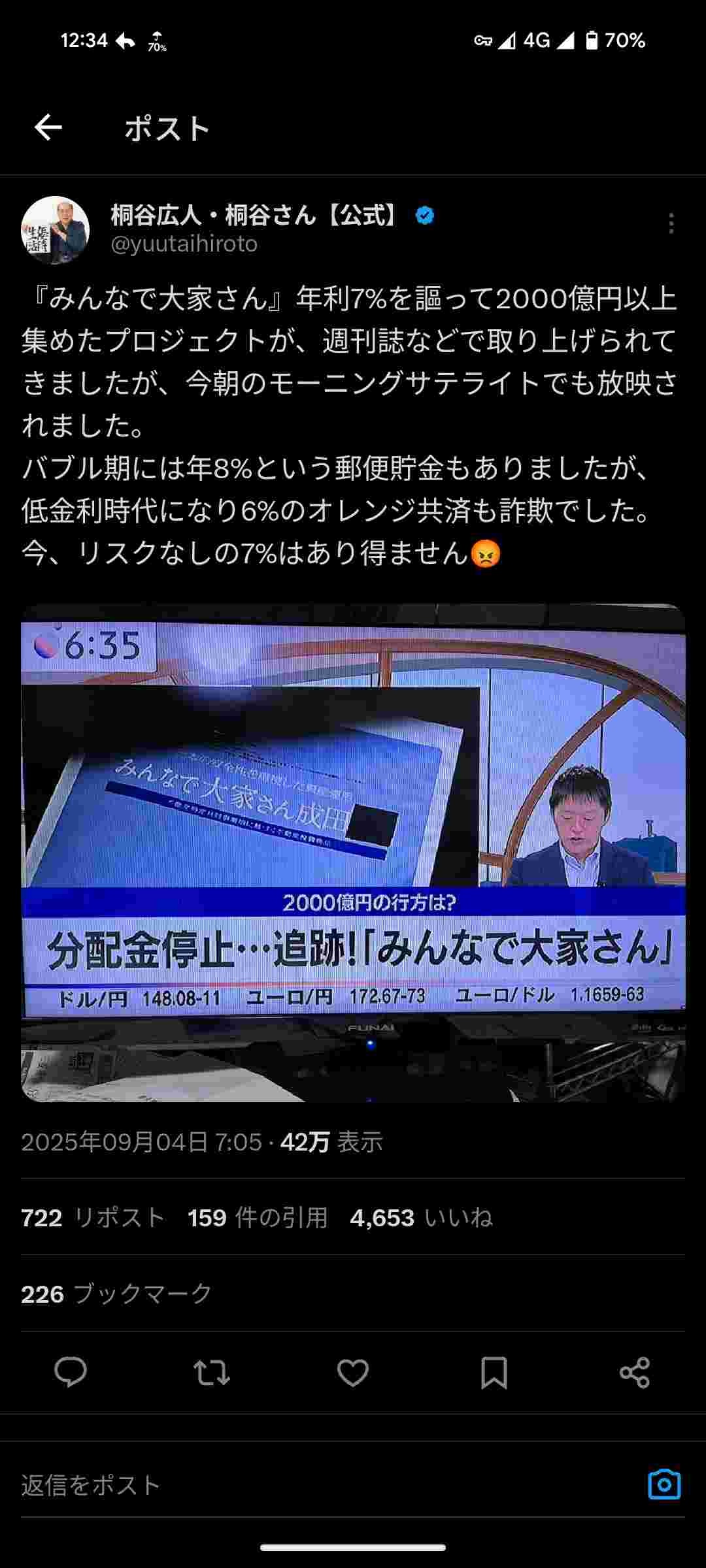Open 桐谷広人's profile picture
This screenshot has height=1568, width=706.
(56, 230)
